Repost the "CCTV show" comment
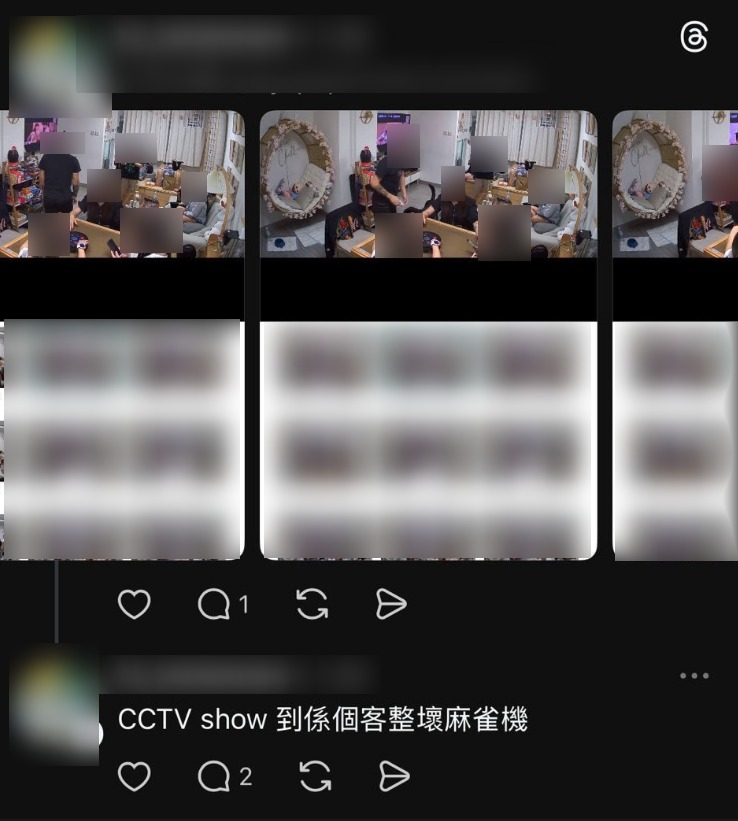738x821 pixels. point(314,777)
